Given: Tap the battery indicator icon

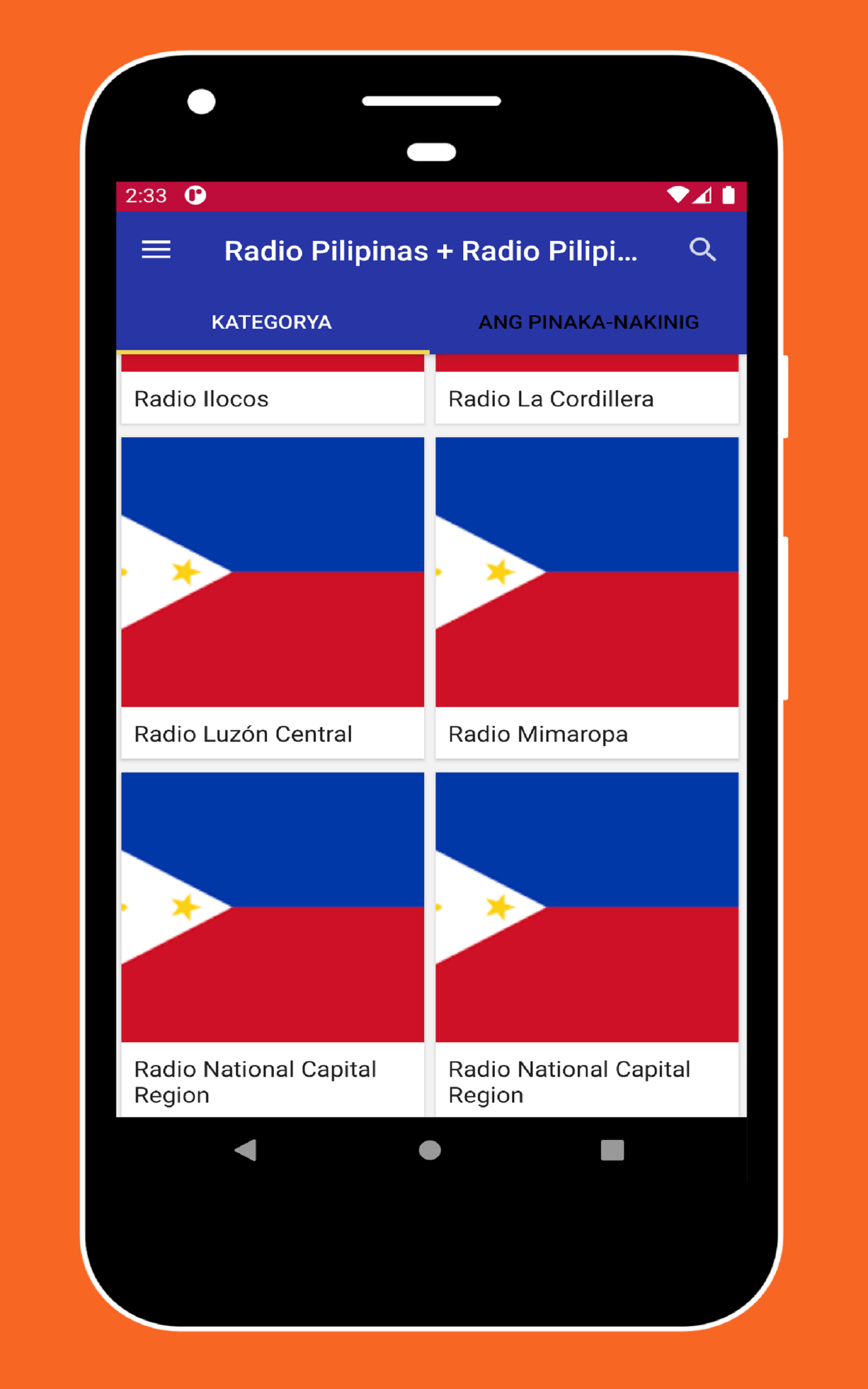Looking at the screenshot, I should (729, 195).
